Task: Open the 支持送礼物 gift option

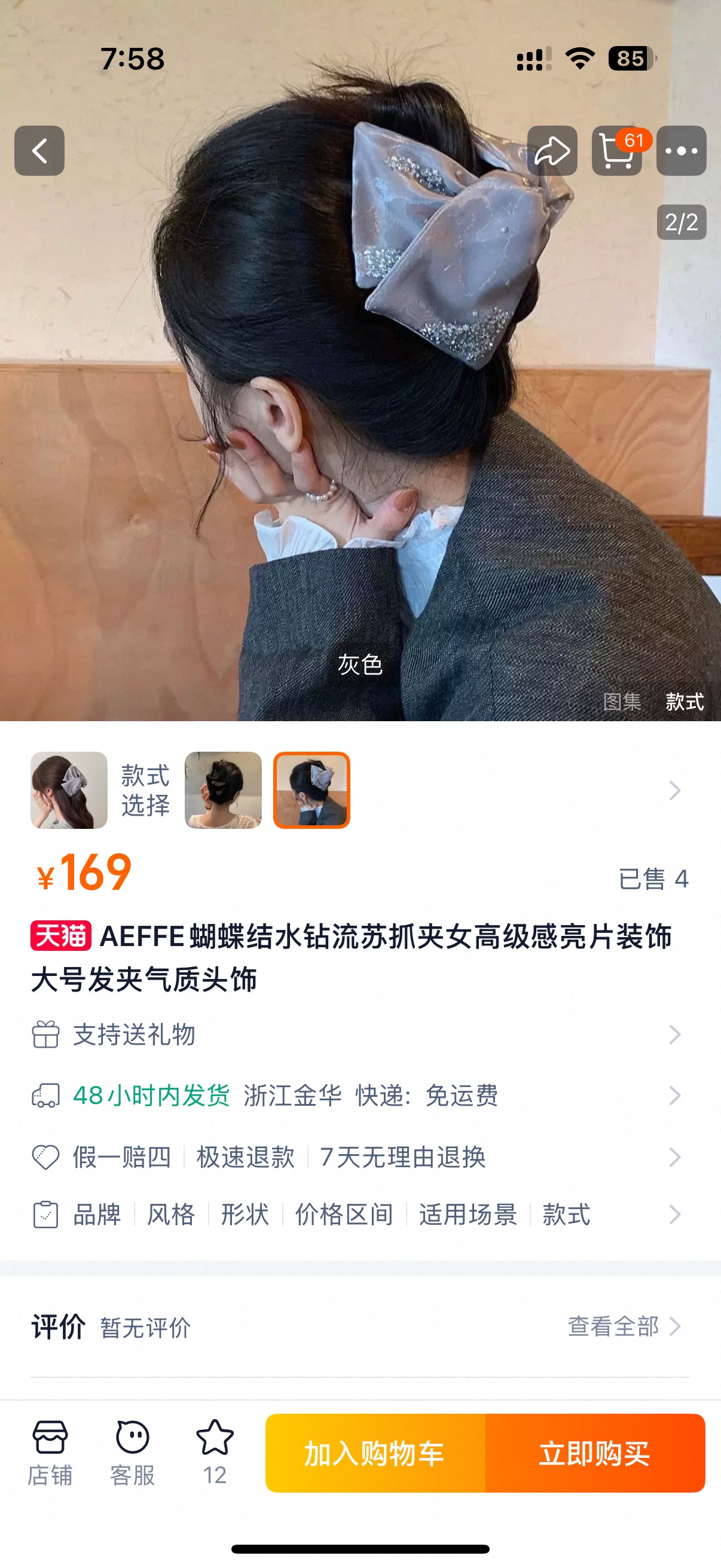Action: pos(359,1035)
